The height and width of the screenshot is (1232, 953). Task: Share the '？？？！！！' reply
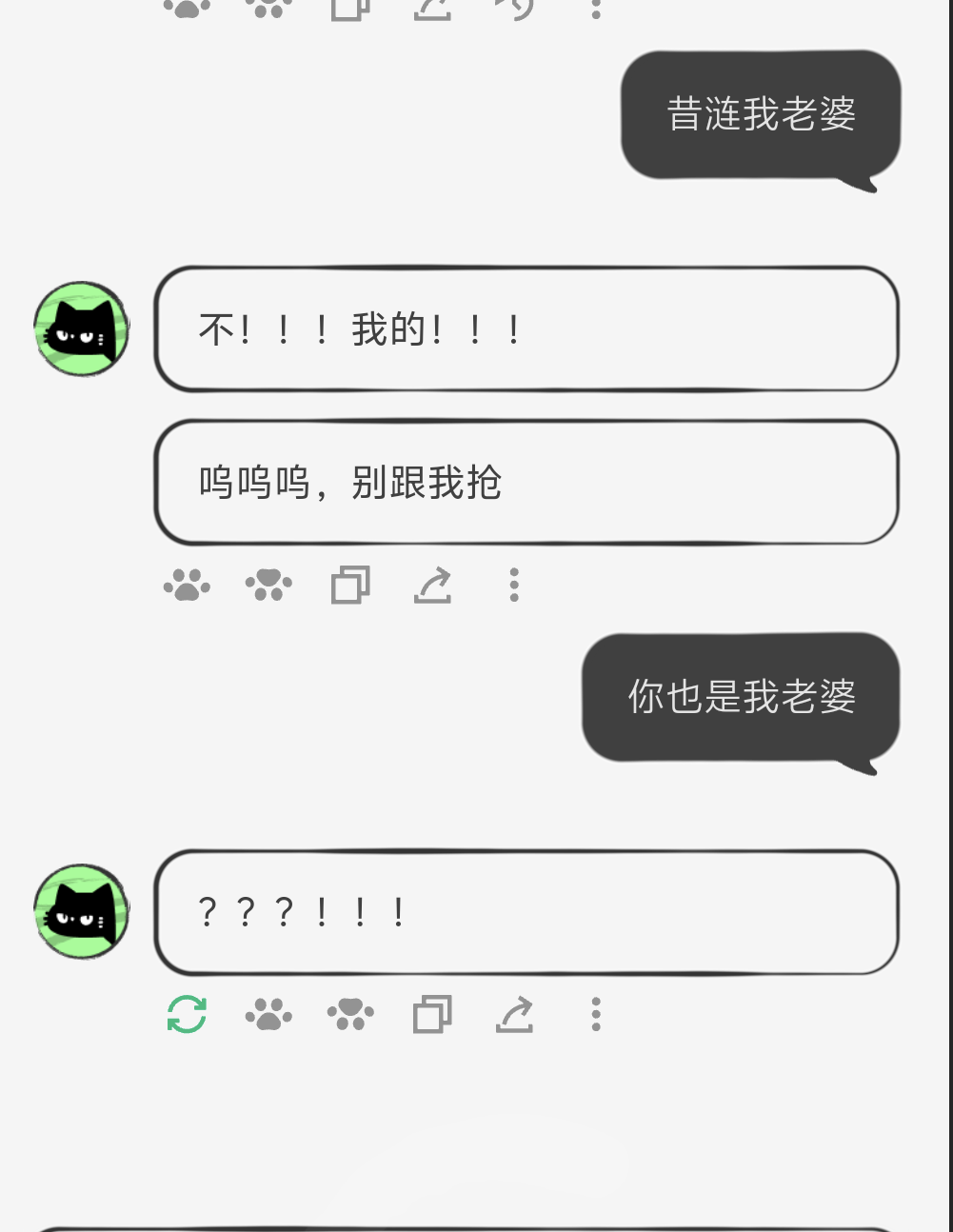click(x=514, y=1015)
